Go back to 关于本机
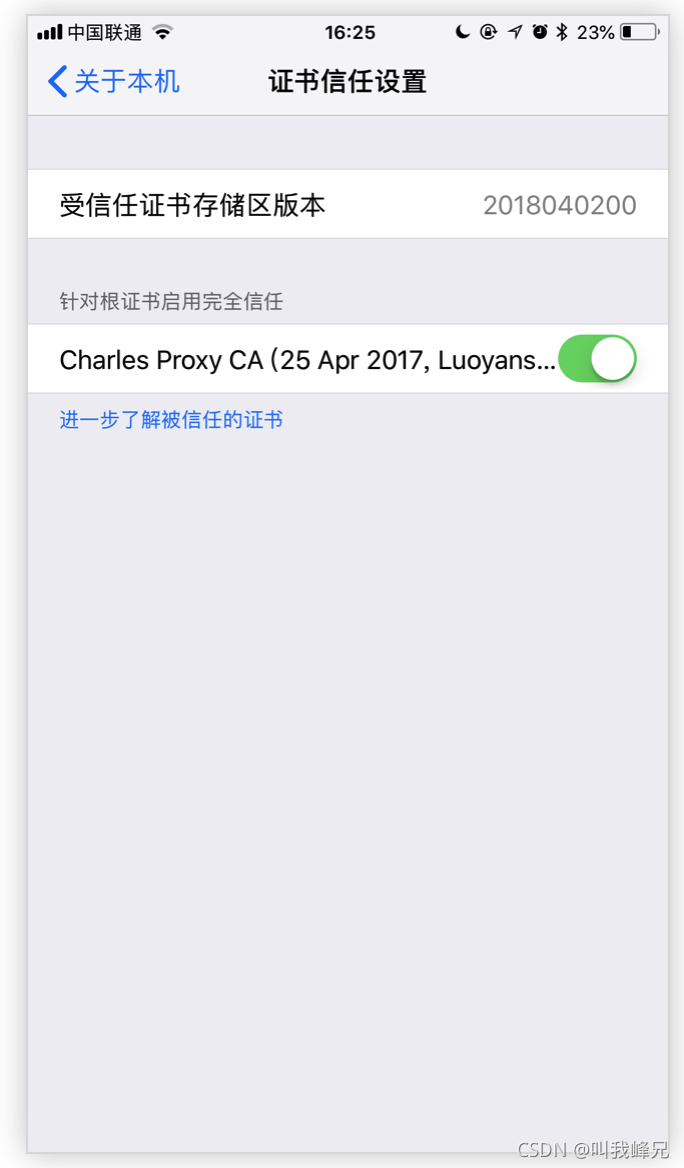The height and width of the screenshot is (1168, 684). (113, 81)
